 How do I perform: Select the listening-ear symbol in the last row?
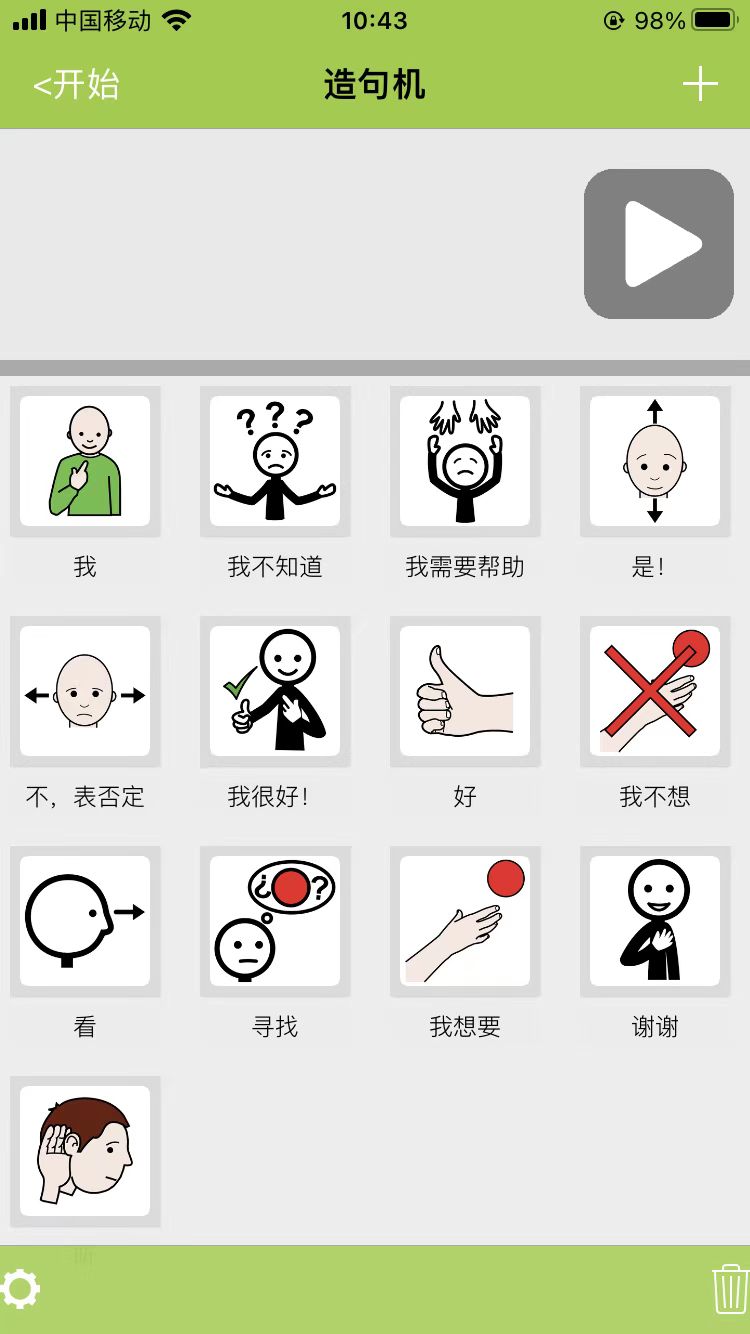click(x=85, y=1150)
